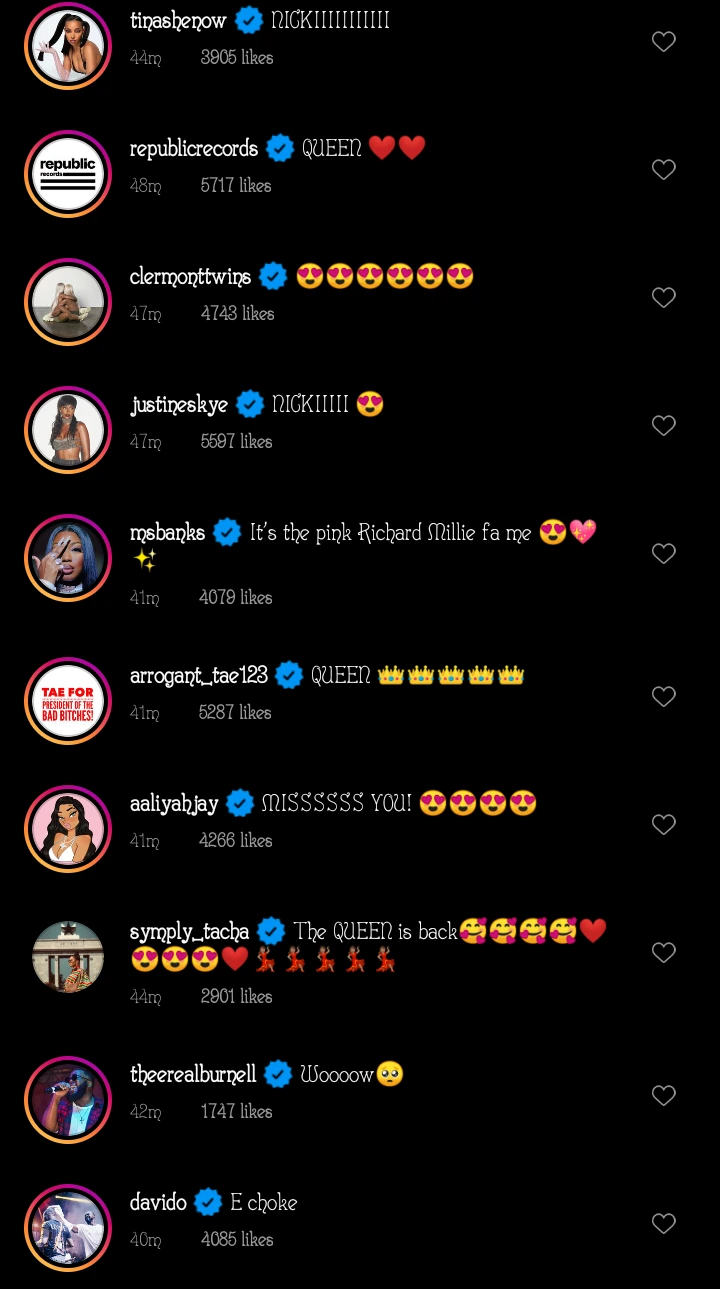Tap the heart on clermonttwins' comment
720x1289 pixels.
(x=664, y=297)
